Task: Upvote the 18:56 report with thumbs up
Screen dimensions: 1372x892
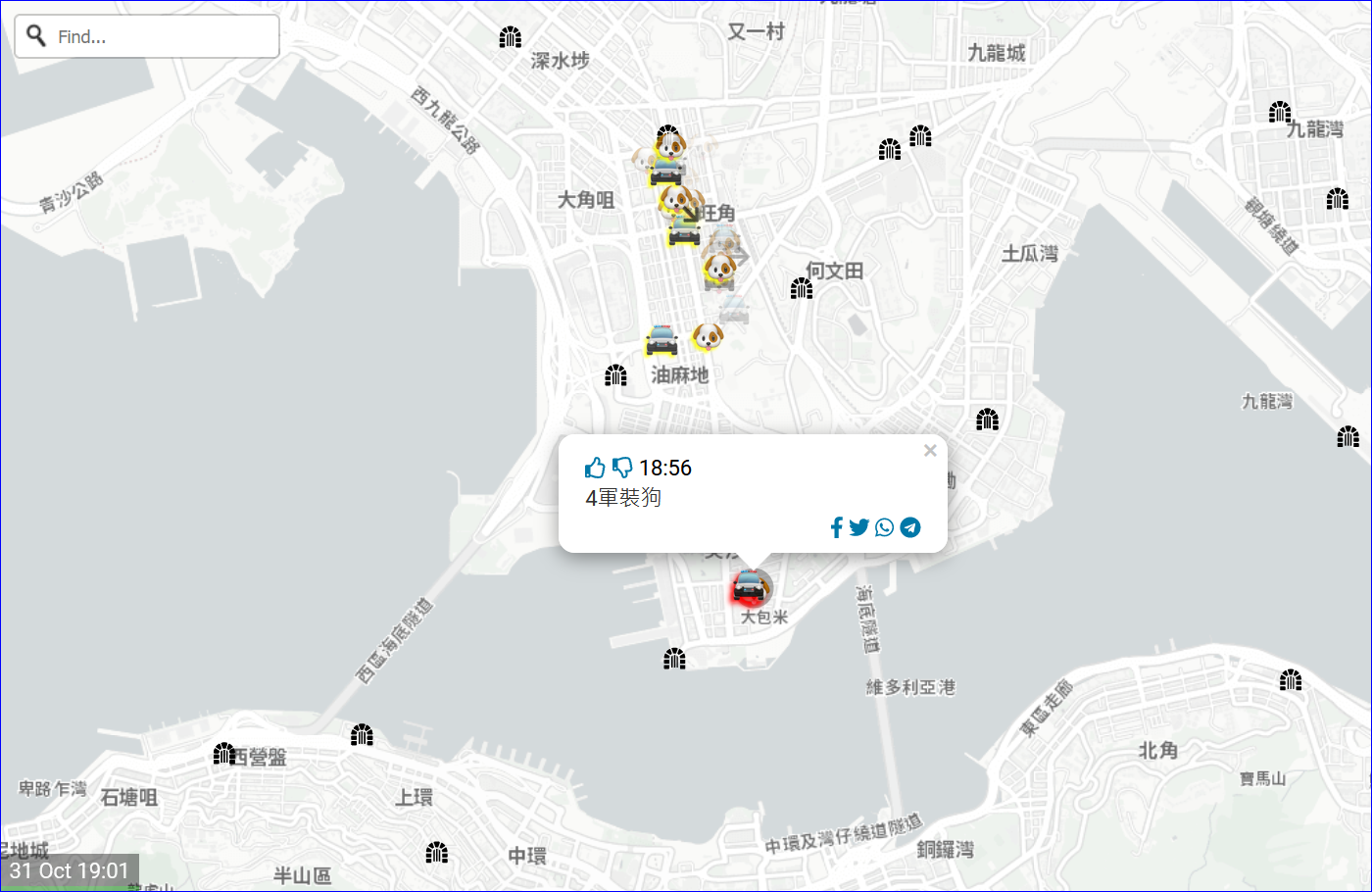Action: (595, 468)
